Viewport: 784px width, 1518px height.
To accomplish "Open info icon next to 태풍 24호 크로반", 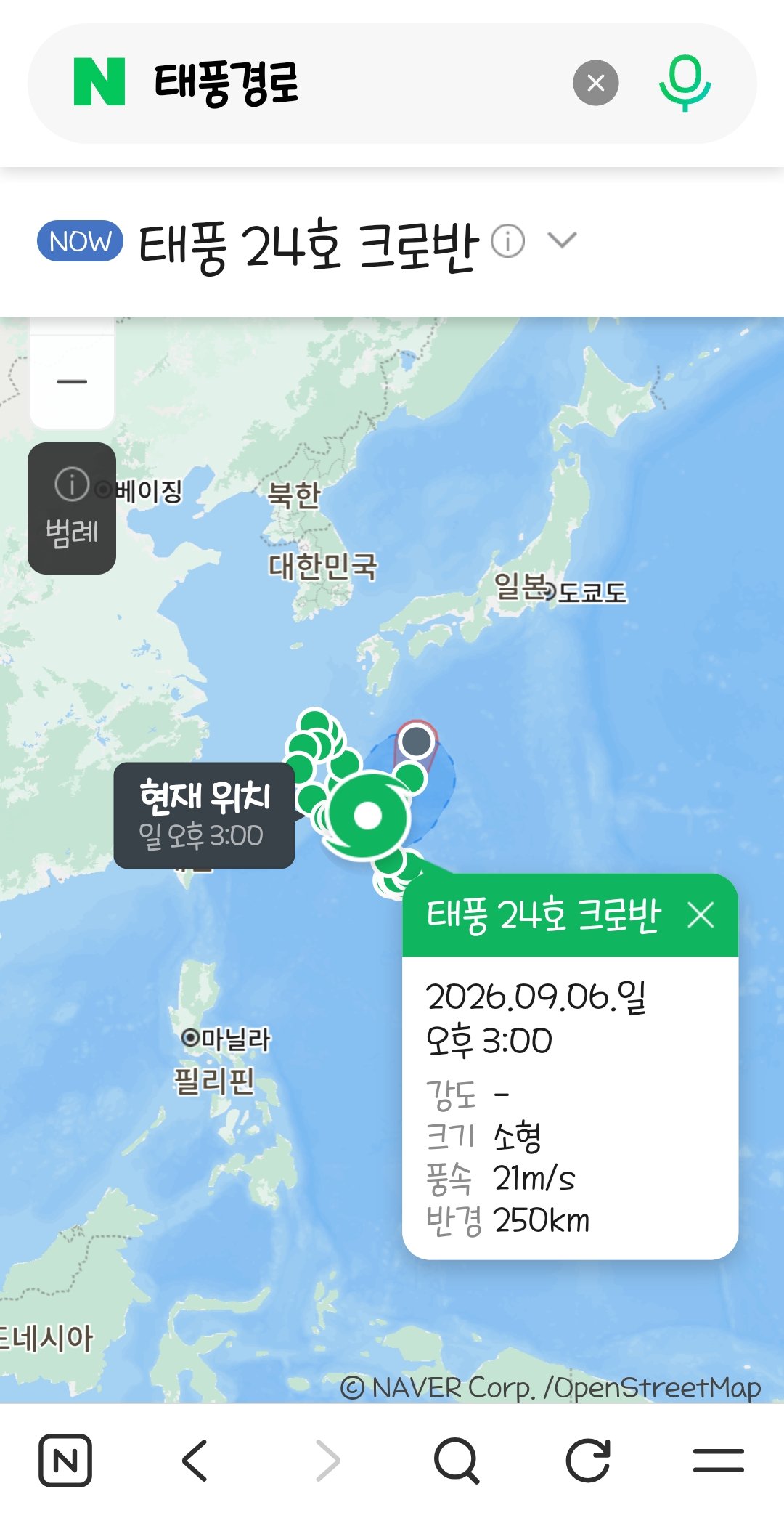I will tap(507, 241).
